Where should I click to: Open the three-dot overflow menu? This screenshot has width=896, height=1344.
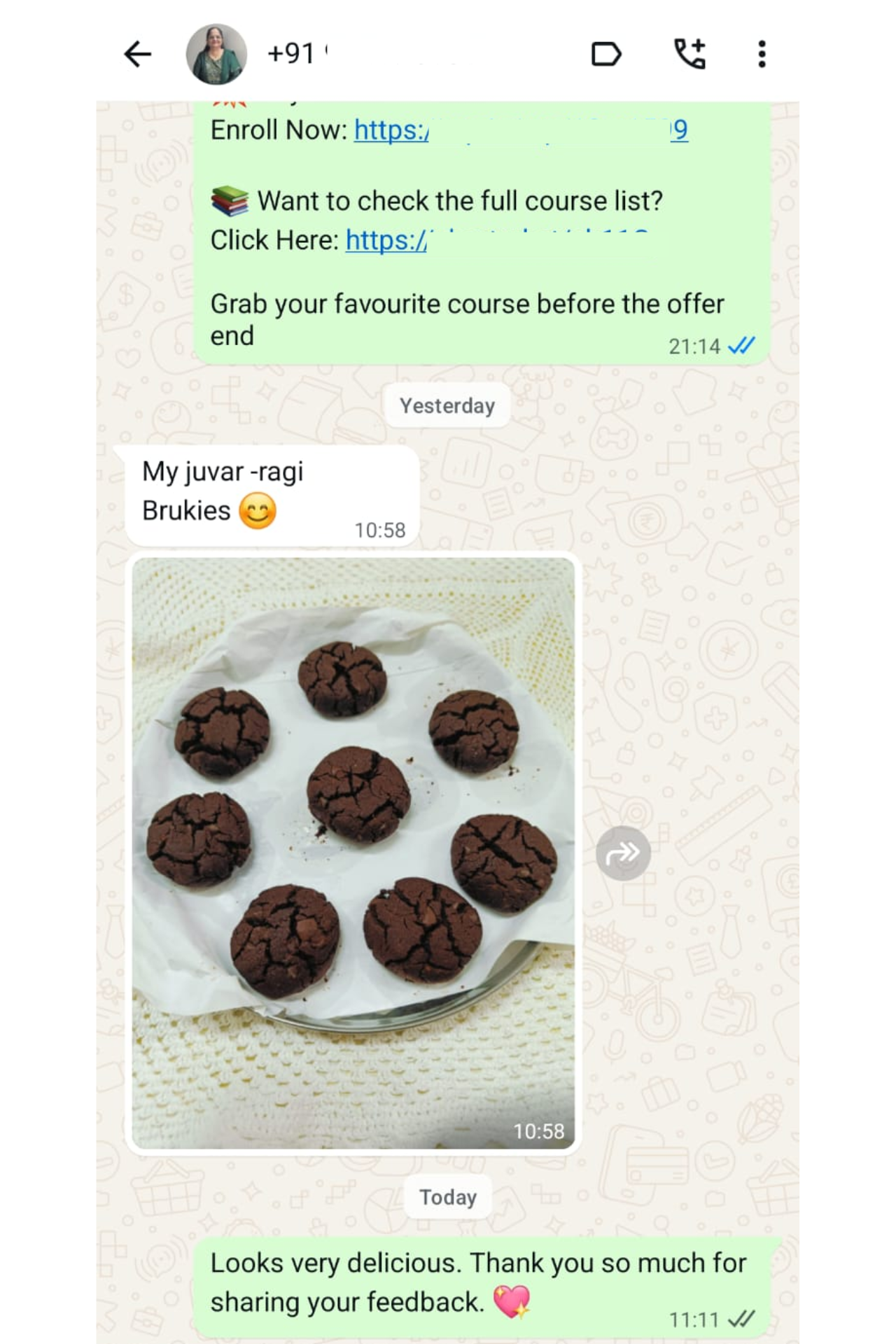(x=762, y=54)
